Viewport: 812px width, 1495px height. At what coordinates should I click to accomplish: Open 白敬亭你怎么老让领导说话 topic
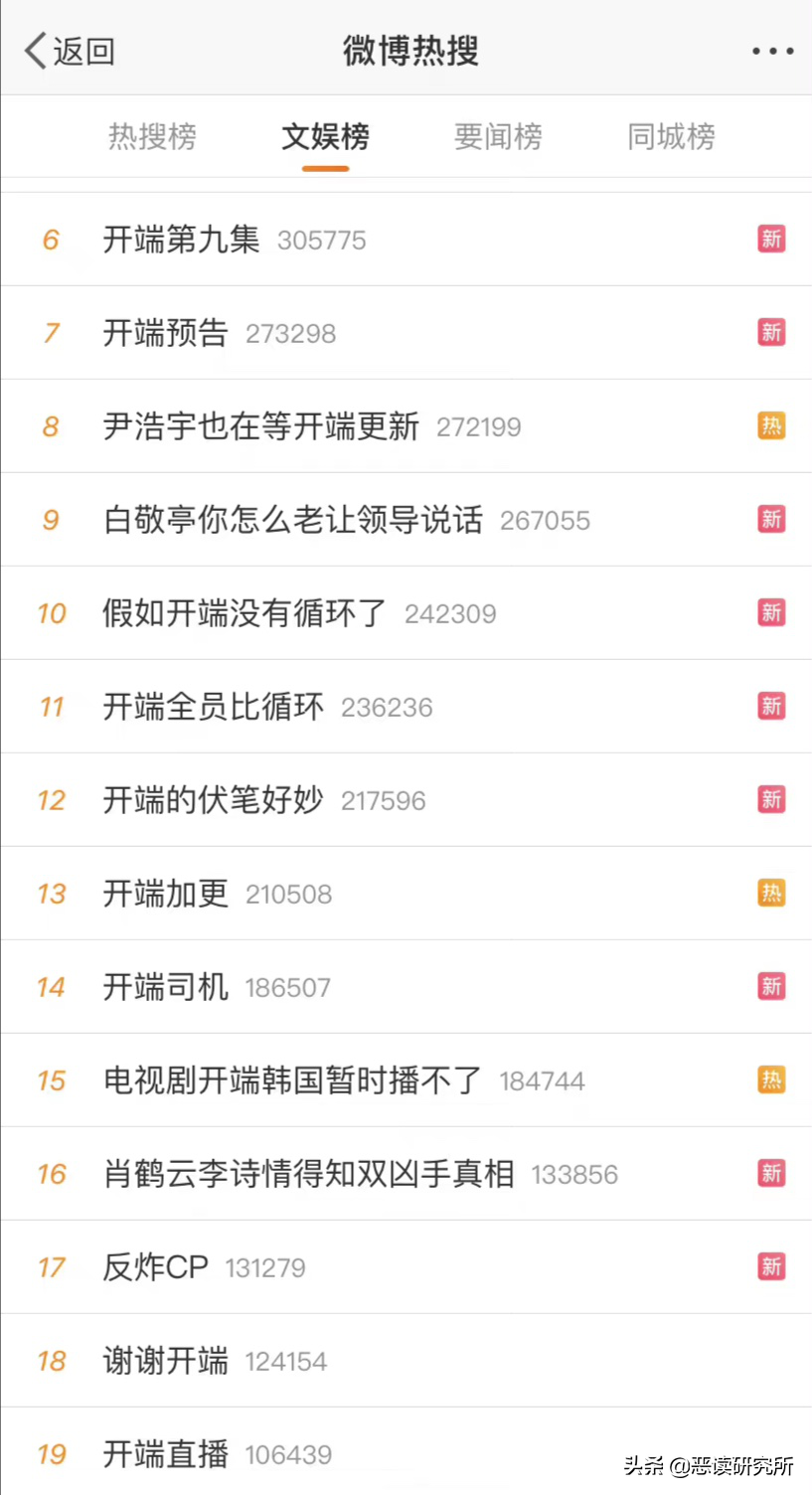(293, 520)
